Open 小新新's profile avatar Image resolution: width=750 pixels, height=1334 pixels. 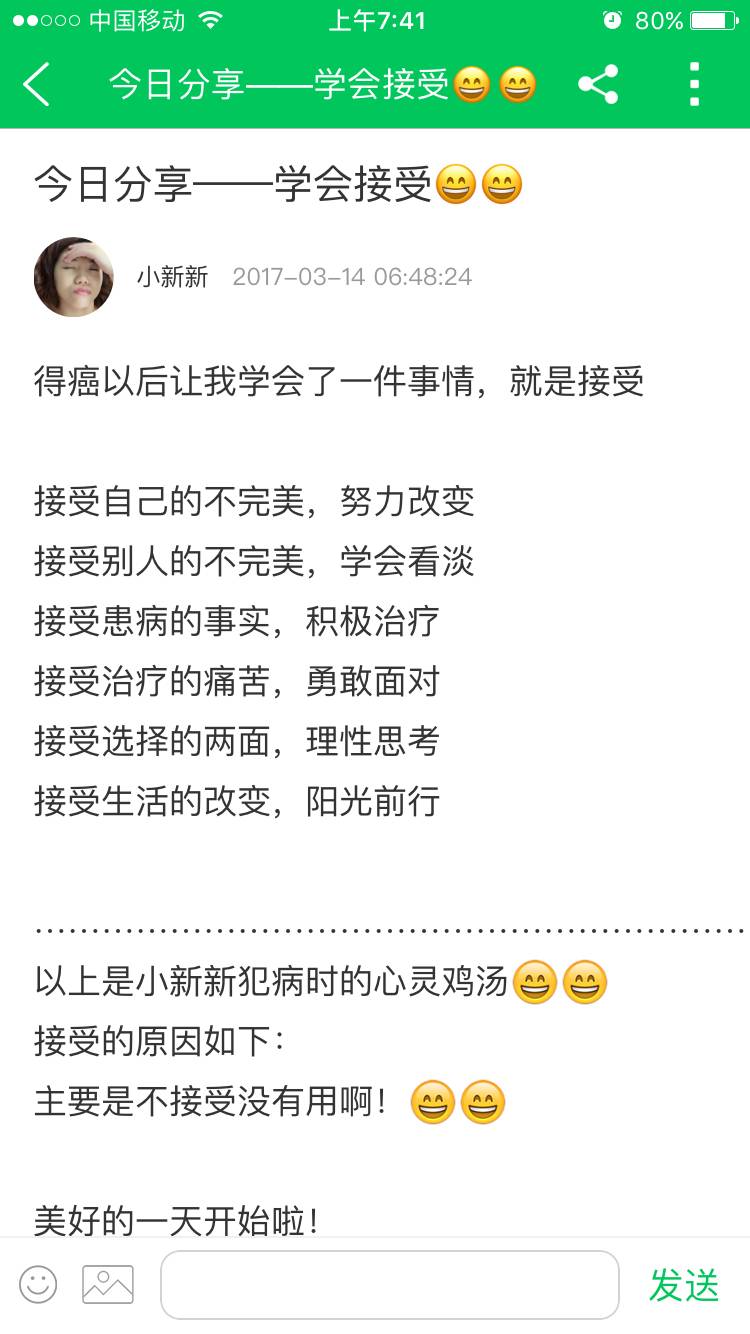74,277
